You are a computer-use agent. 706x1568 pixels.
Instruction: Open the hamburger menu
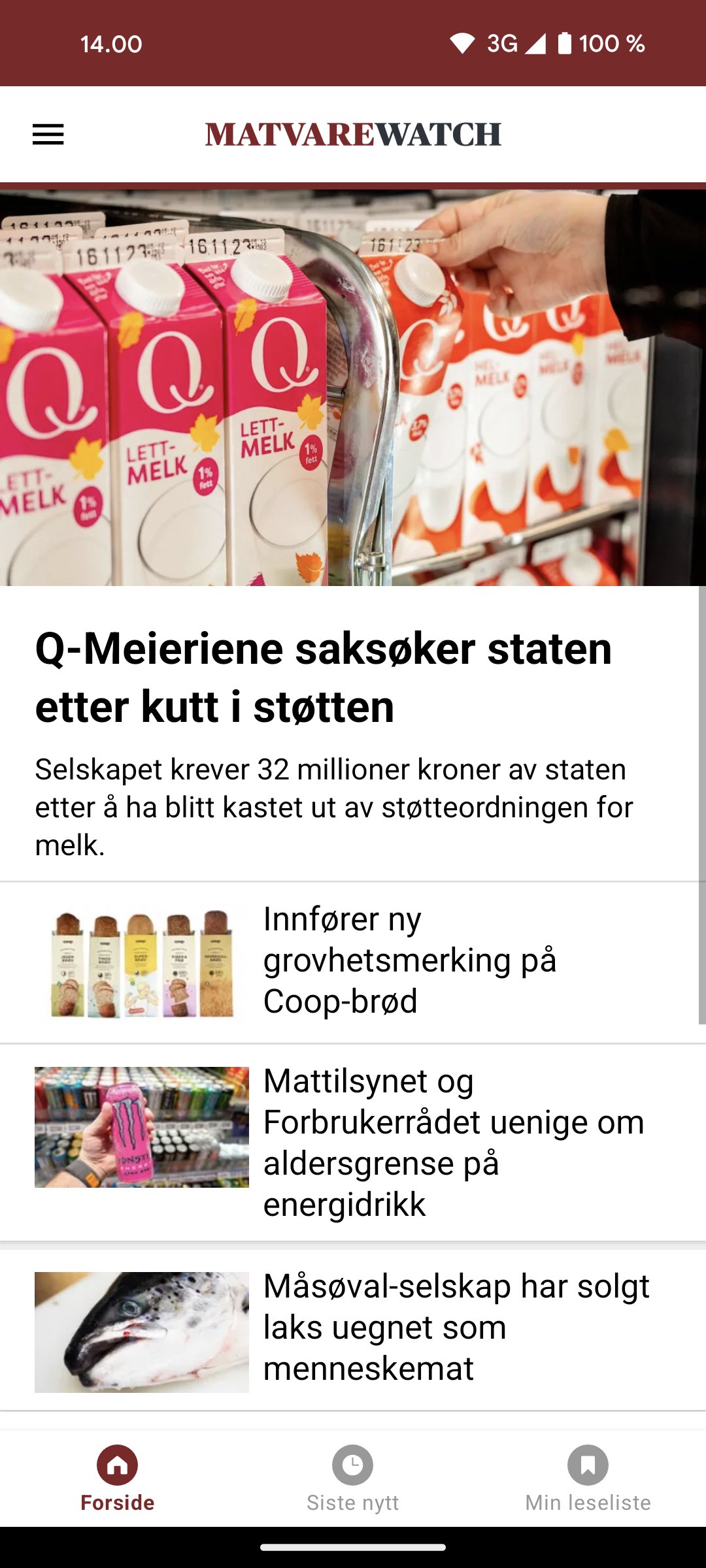[x=48, y=135]
